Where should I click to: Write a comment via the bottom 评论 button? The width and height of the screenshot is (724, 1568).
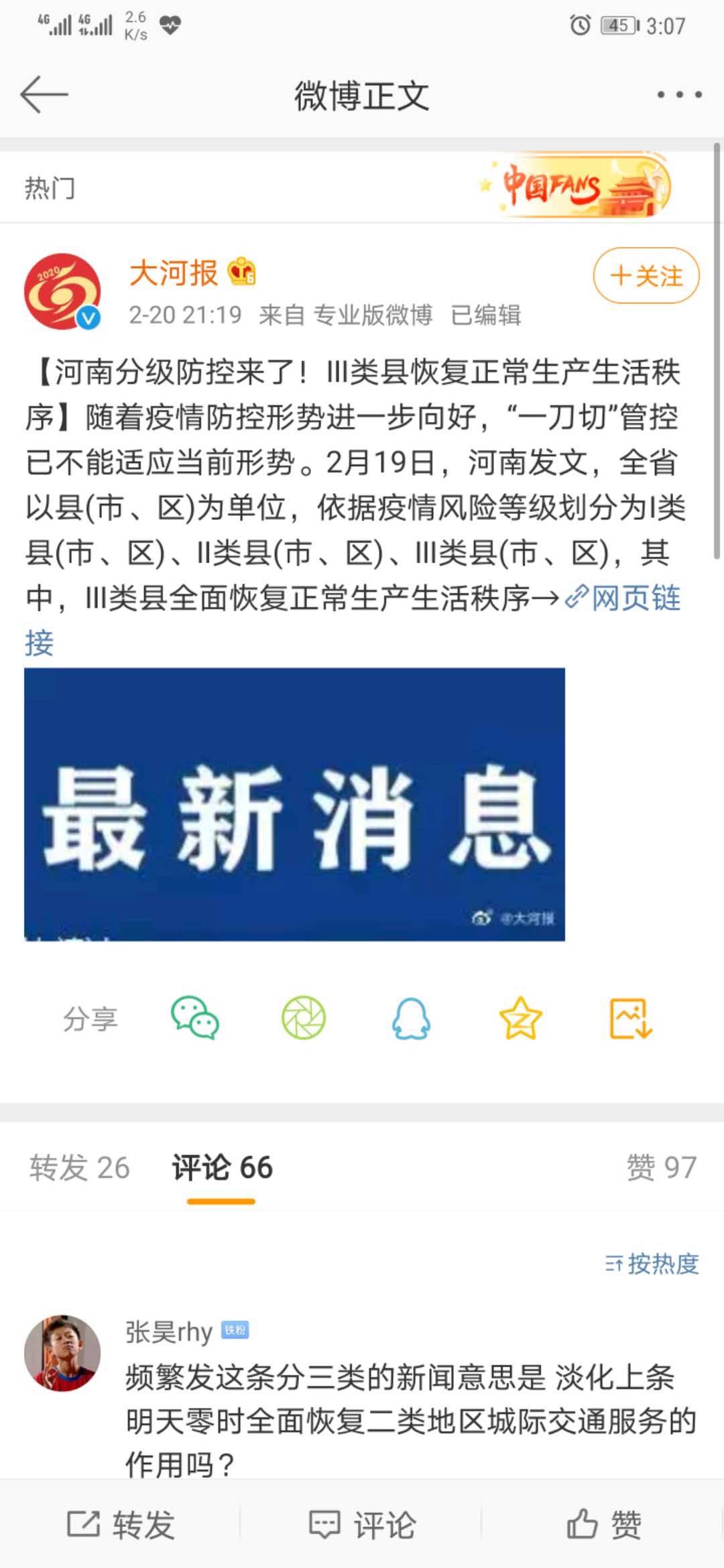362,1525
